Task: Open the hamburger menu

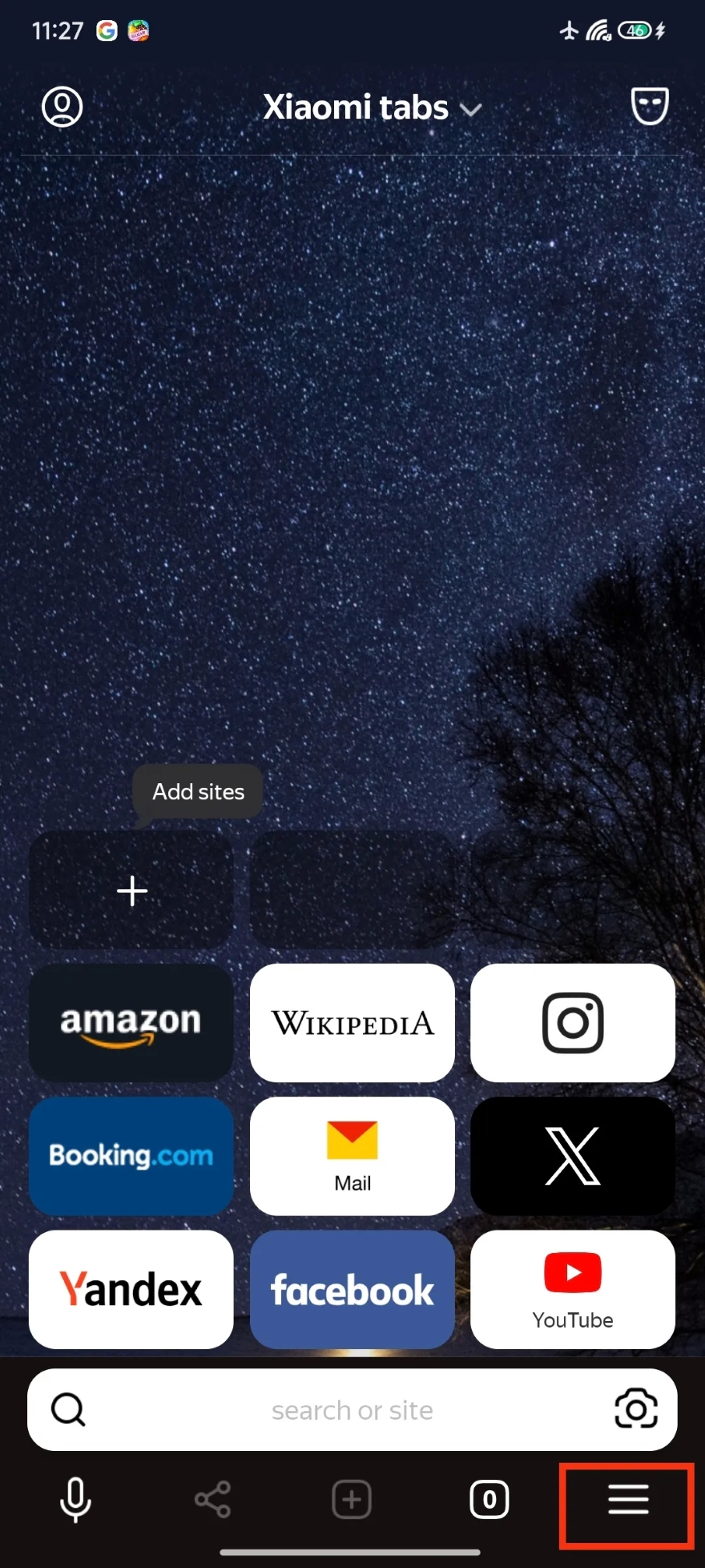Action: (x=627, y=1499)
